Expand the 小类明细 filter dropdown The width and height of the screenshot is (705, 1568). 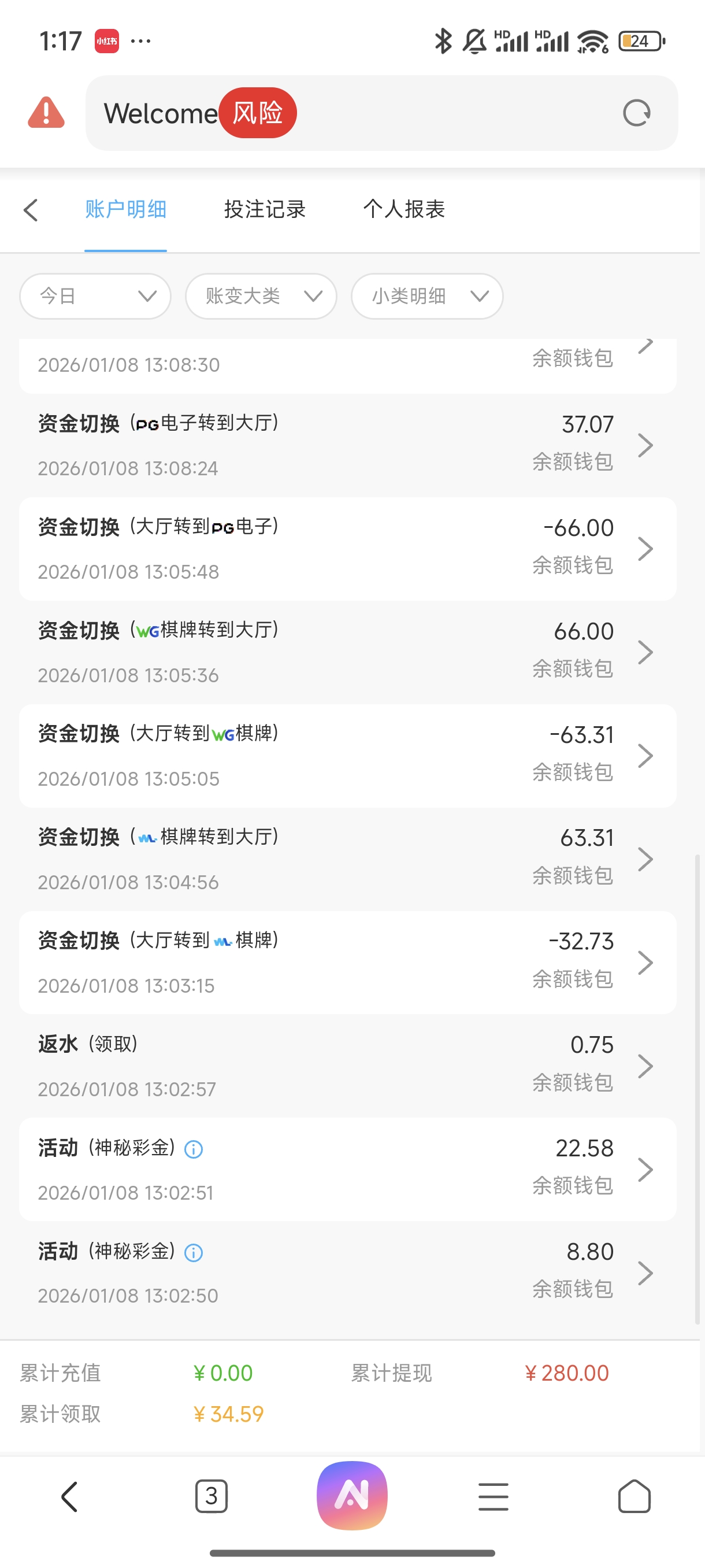pyautogui.click(x=427, y=297)
